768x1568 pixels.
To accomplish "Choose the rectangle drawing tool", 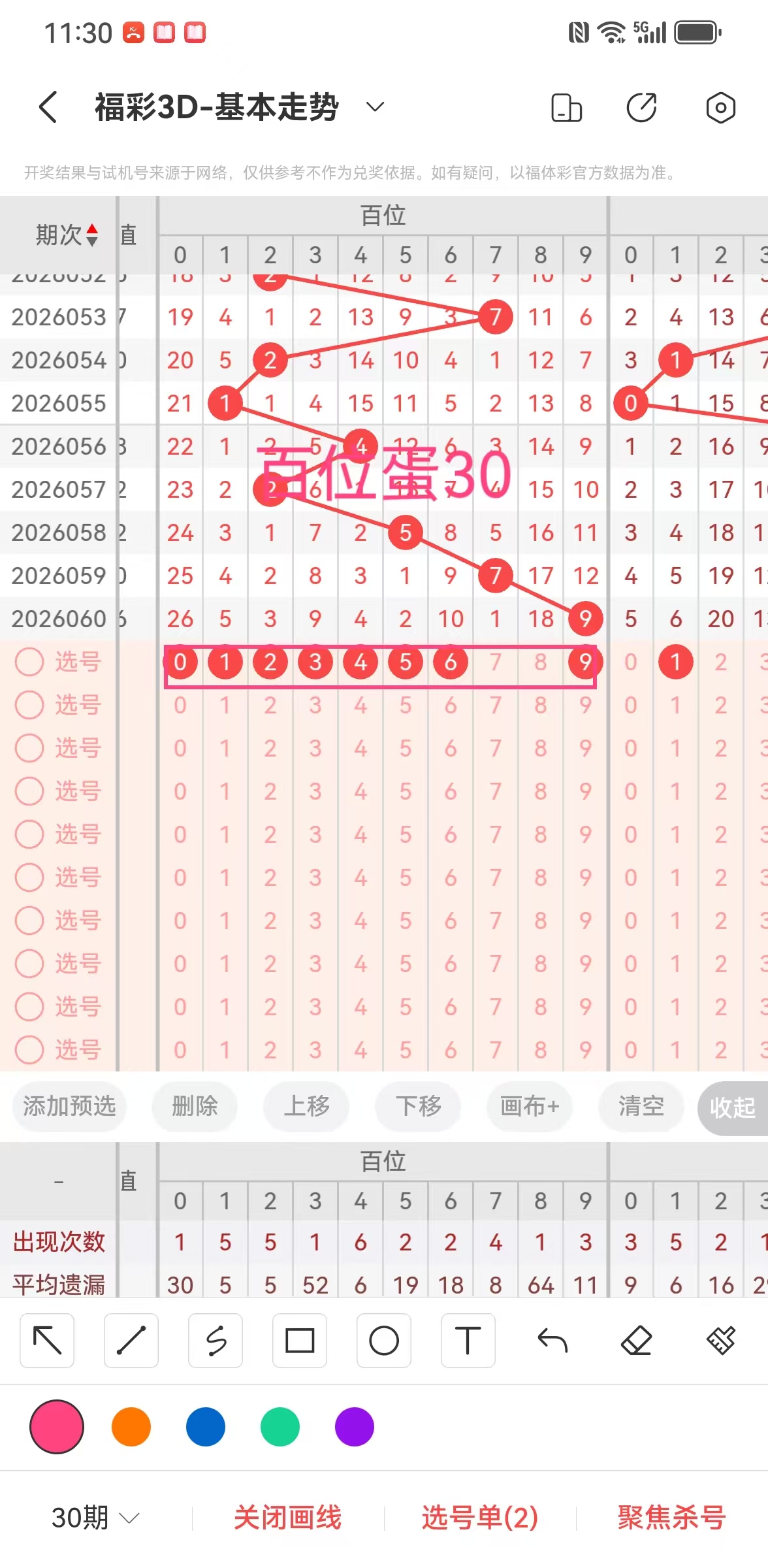I will pyautogui.click(x=300, y=1341).
